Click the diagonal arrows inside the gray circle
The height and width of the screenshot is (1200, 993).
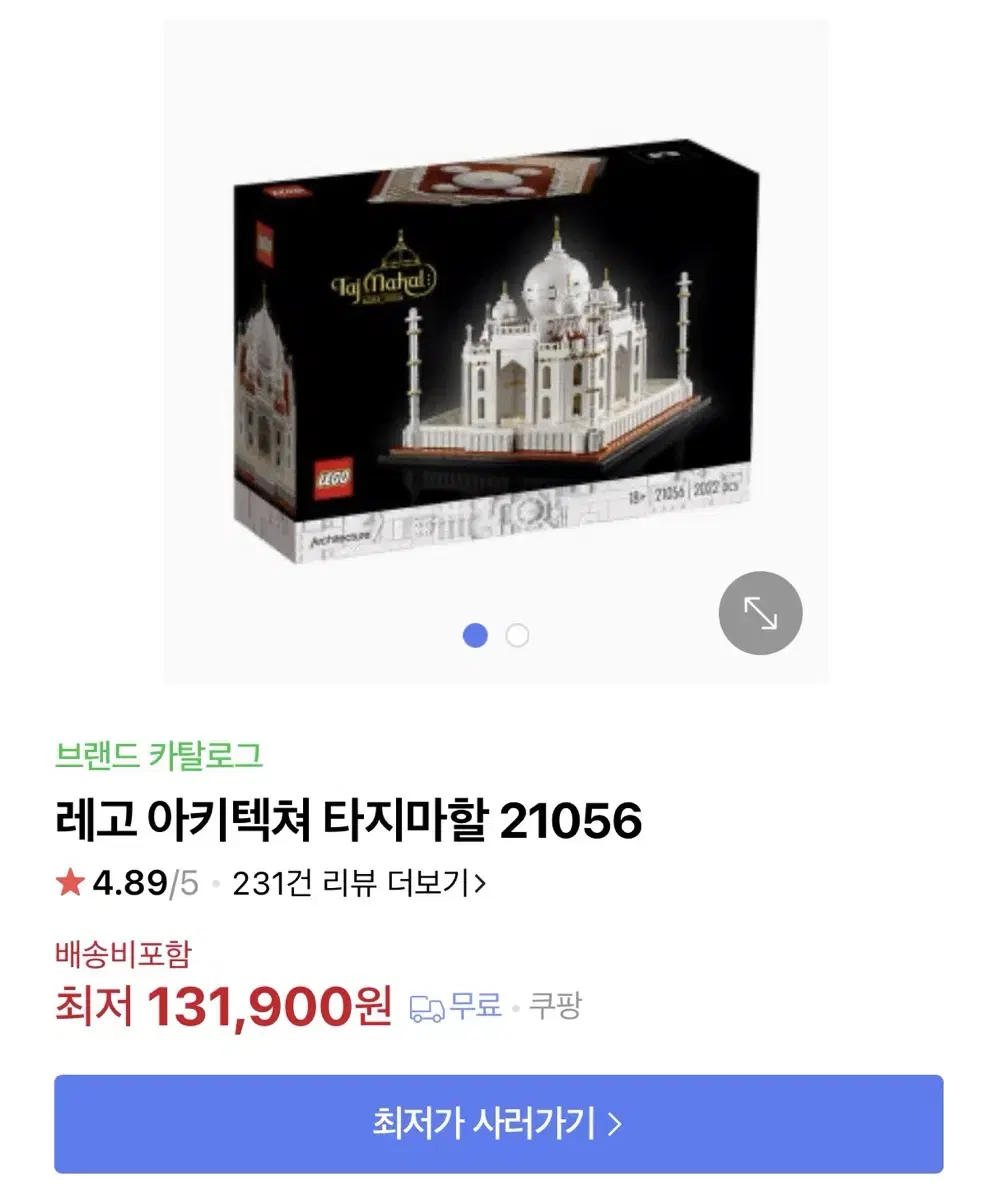click(x=760, y=613)
